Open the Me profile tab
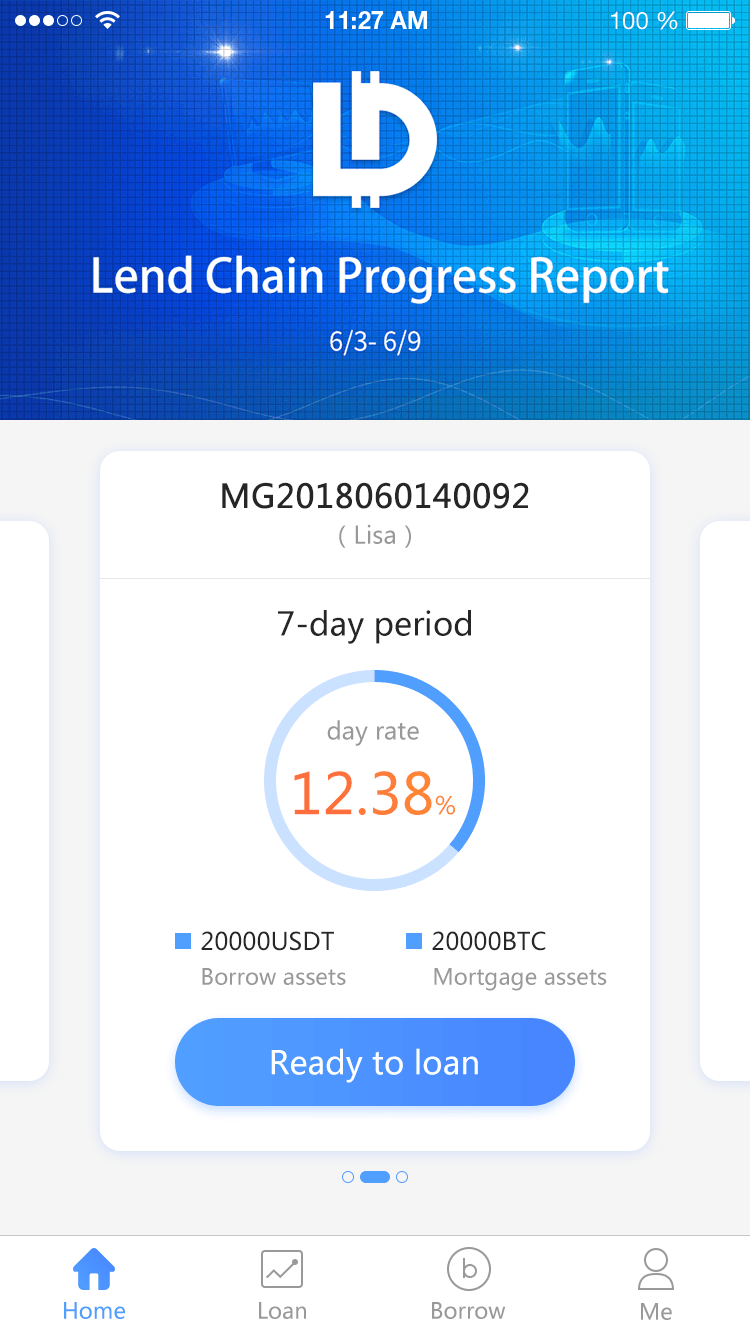The width and height of the screenshot is (750, 1334). [656, 1284]
